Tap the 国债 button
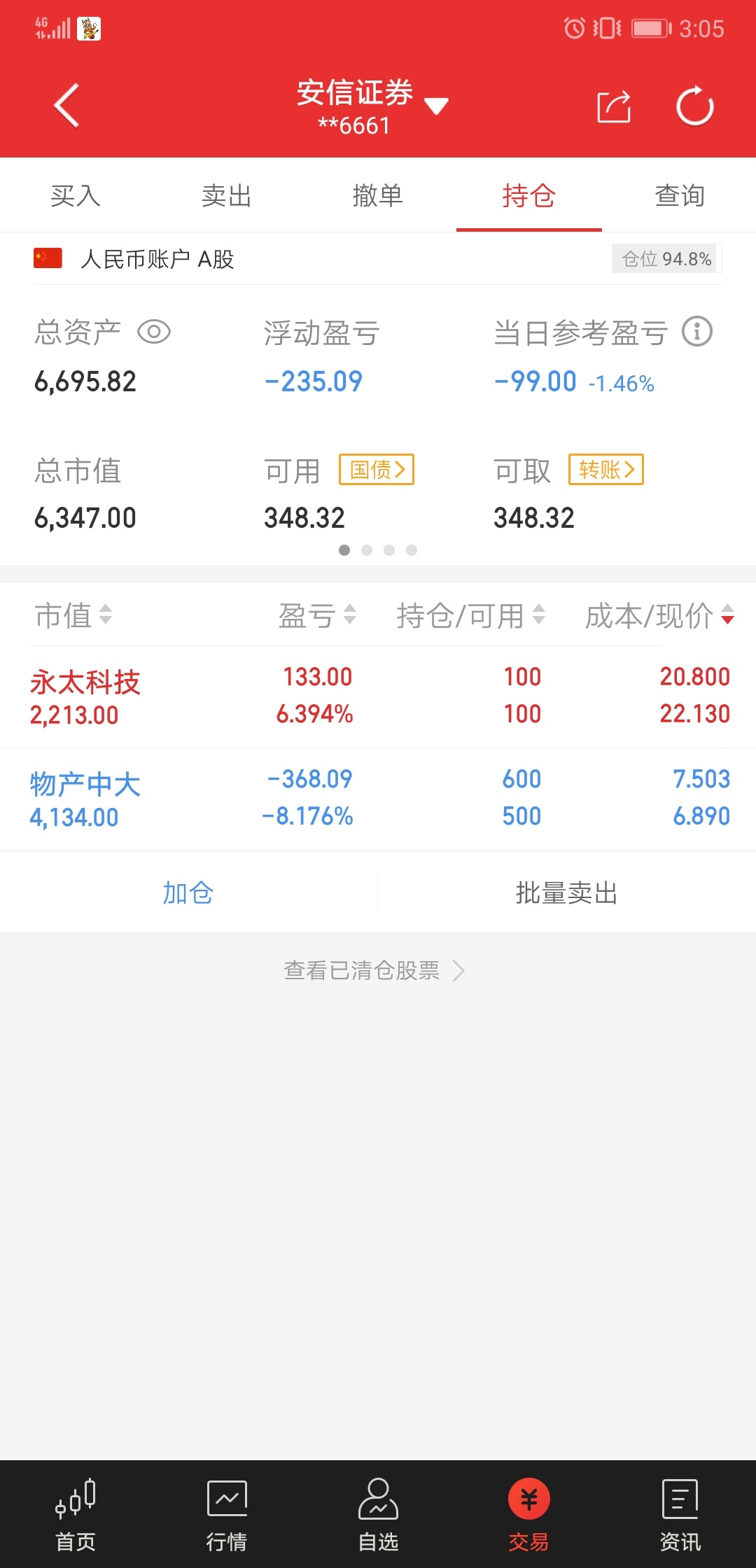This screenshot has height=1568, width=756. pyautogui.click(x=377, y=469)
